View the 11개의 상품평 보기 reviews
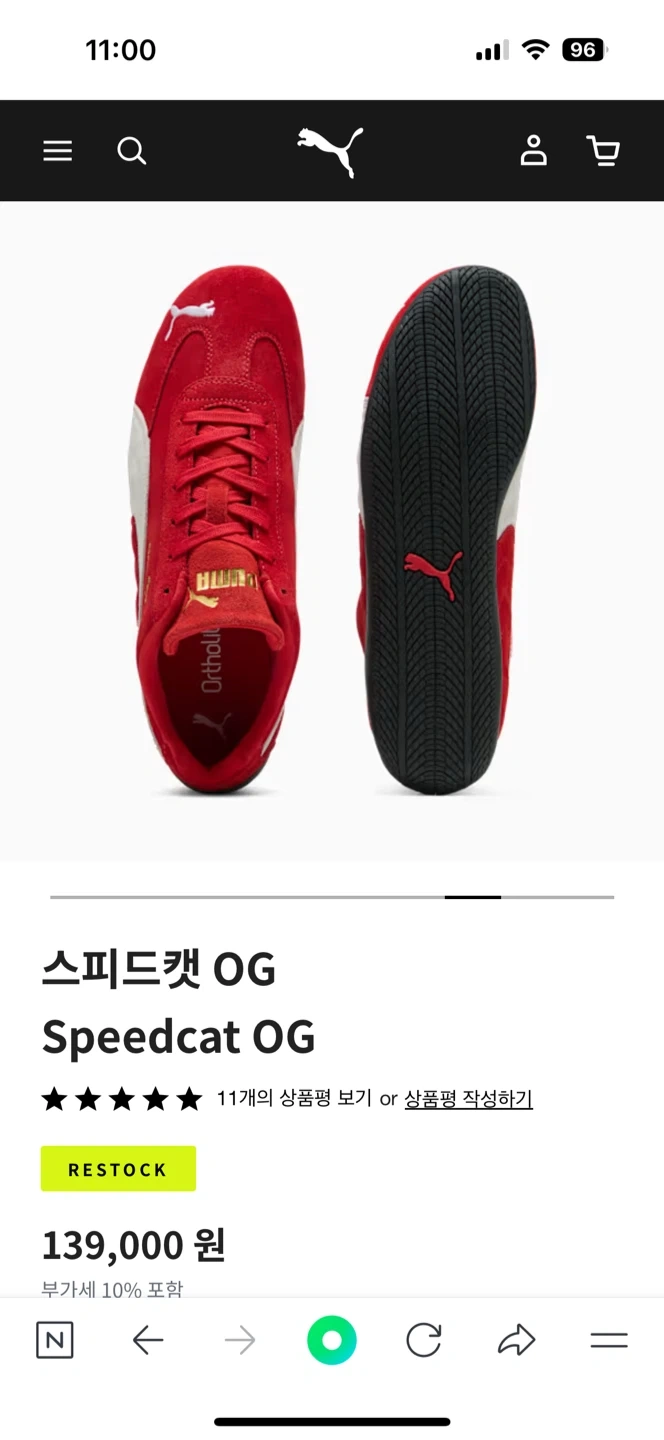 click(x=294, y=1099)
